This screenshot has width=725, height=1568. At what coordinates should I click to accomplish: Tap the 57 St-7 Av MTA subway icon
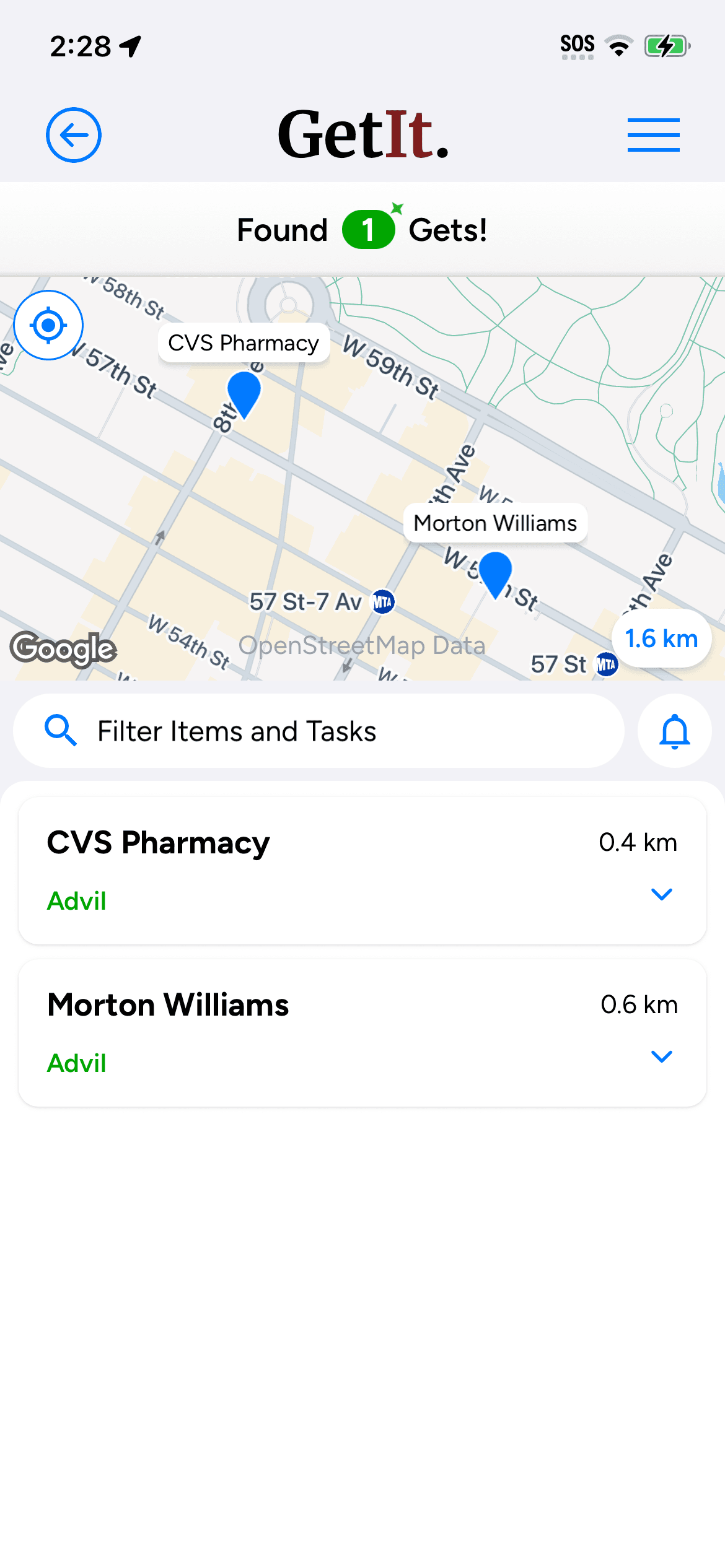pos(382,600)
